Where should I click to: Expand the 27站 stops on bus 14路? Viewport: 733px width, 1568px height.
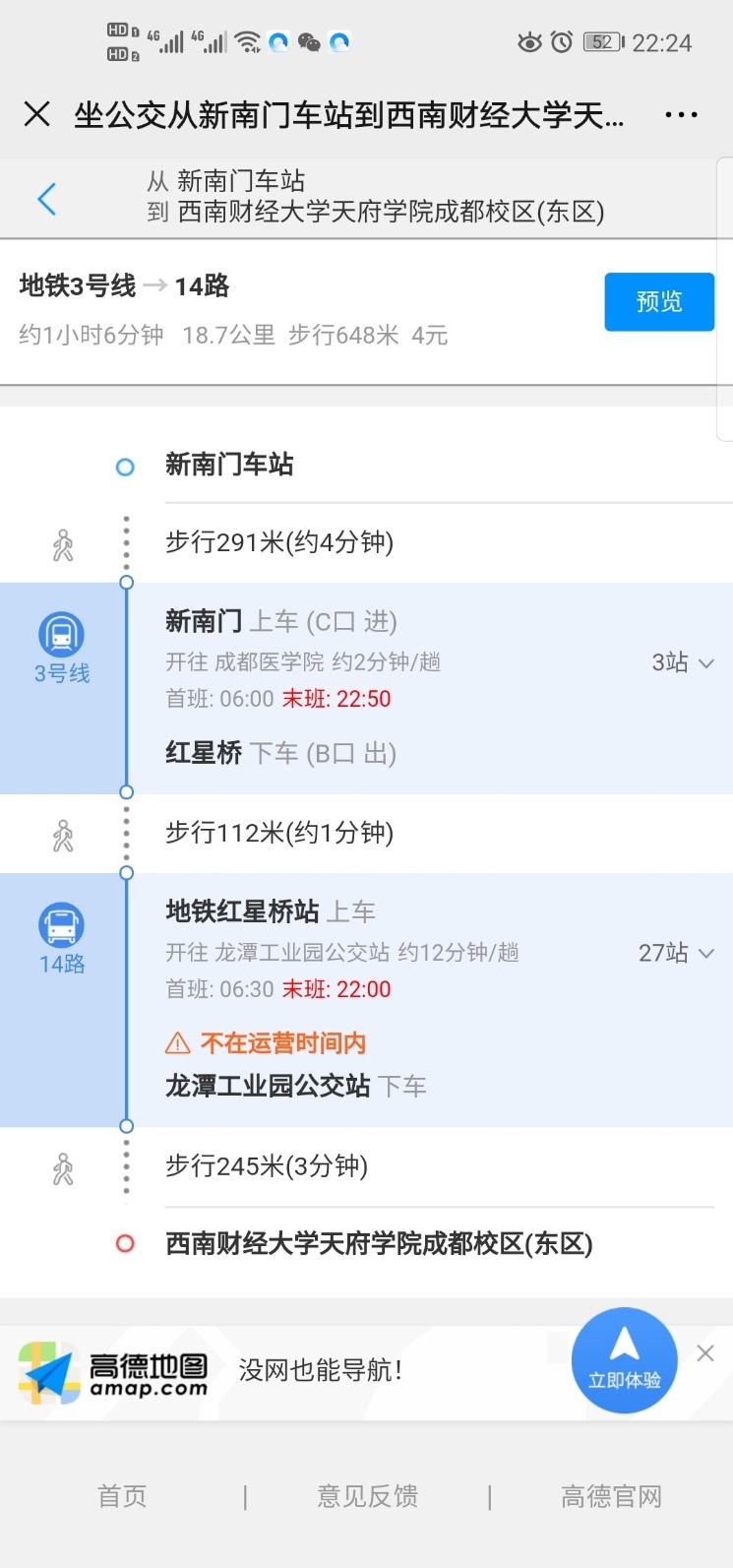(676, 953)
